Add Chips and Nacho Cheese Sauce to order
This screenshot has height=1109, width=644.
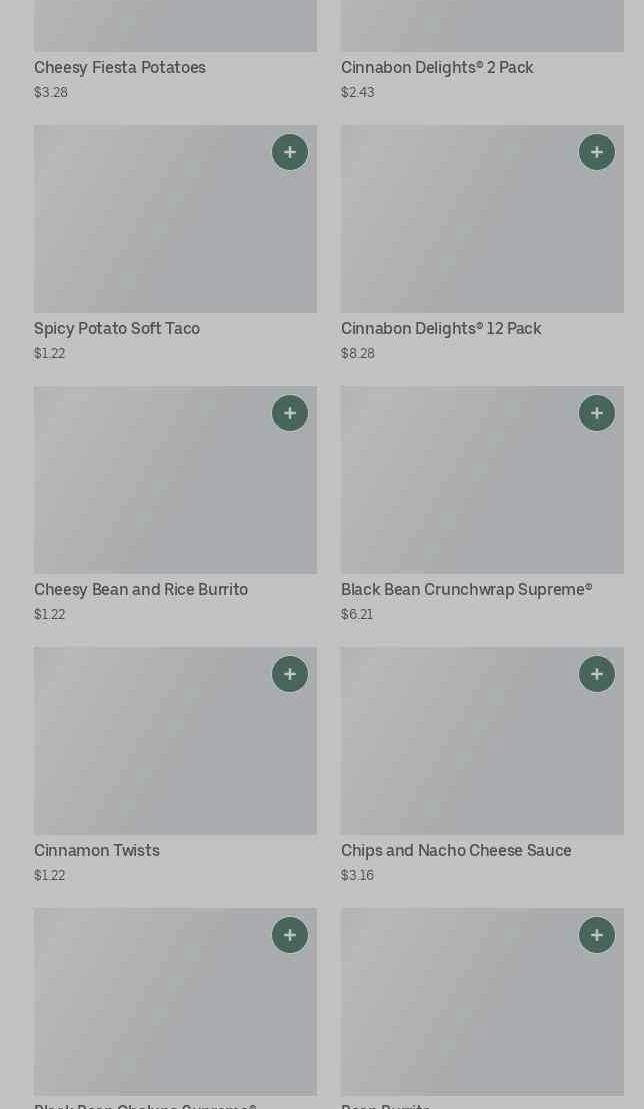click(x=597, y=674)
